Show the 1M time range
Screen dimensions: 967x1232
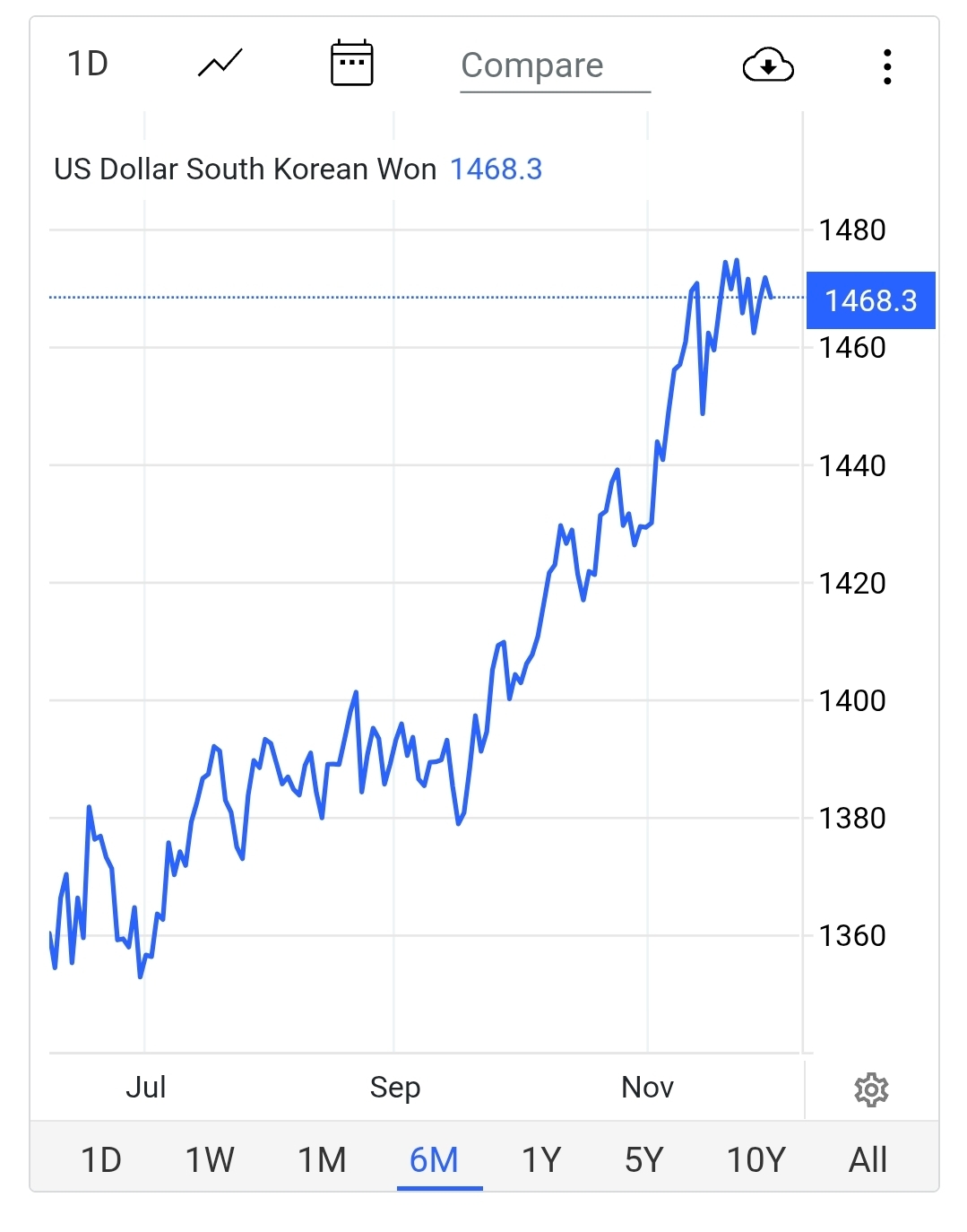[x=322, y=1160]
